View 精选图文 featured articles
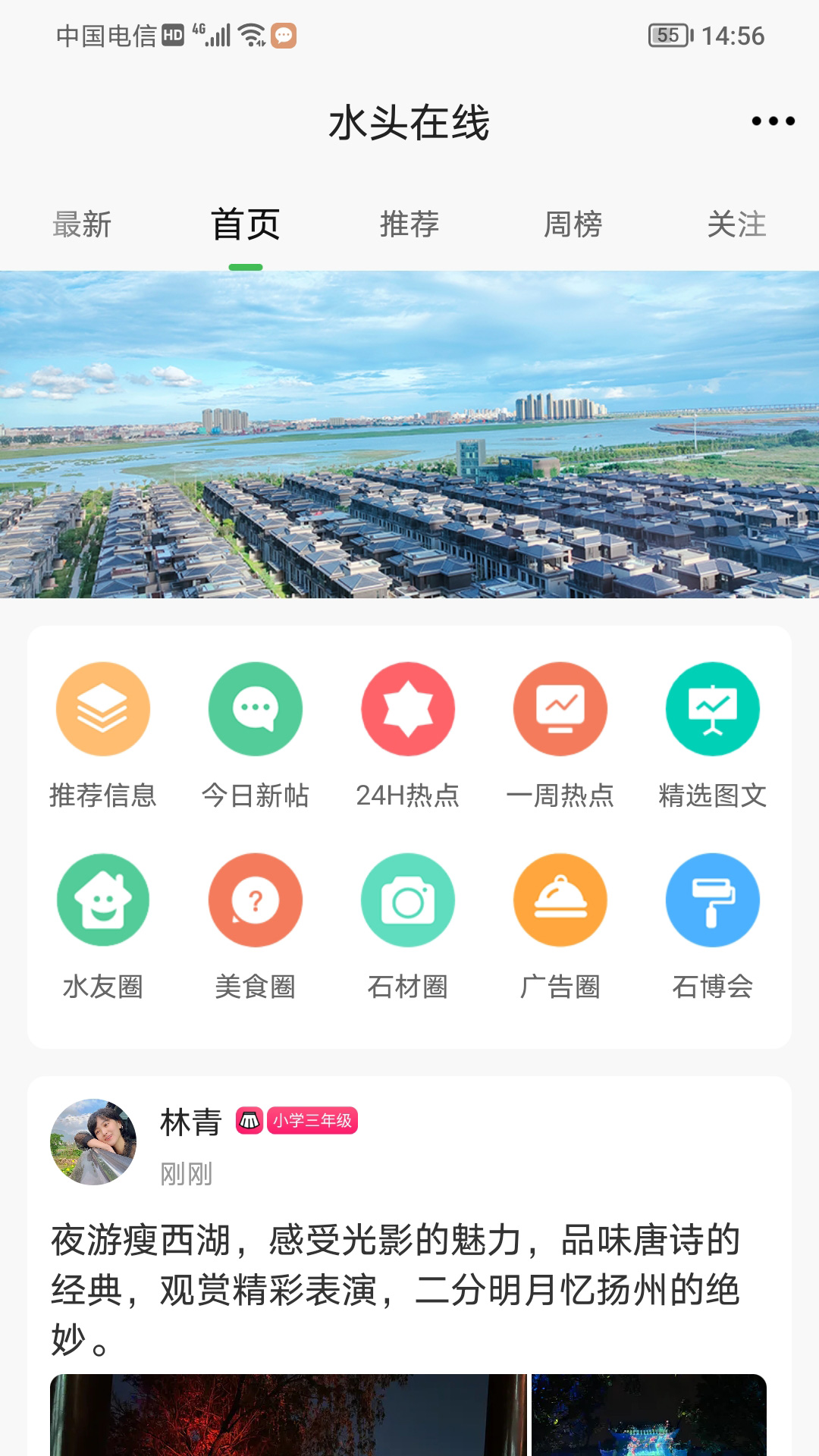 (x=712, y=709)
